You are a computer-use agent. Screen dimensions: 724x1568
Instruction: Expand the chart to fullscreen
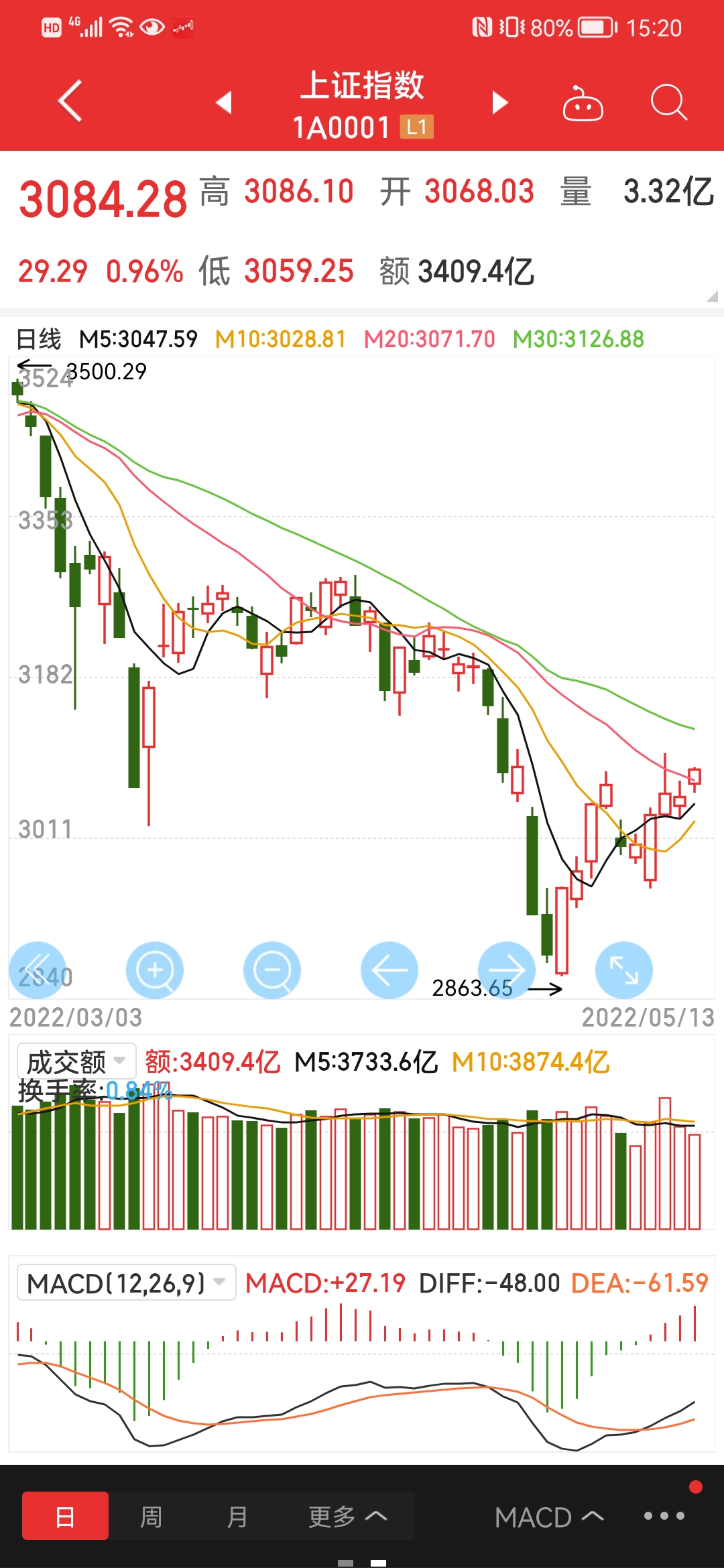pyautogui.click(x=624, y=970)
